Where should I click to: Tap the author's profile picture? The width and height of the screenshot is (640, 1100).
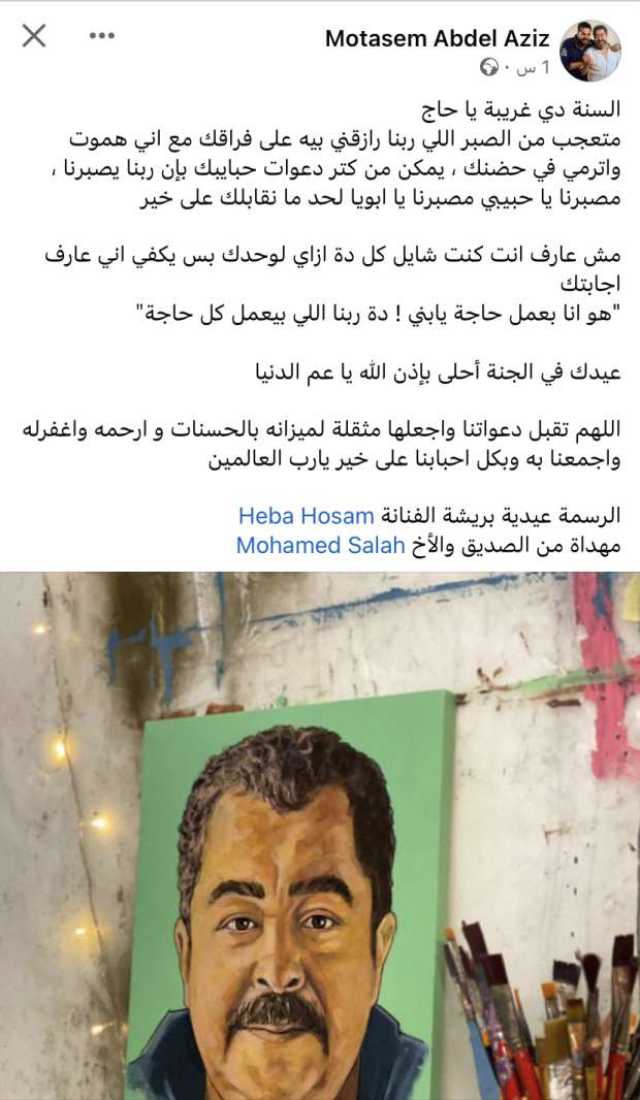(x=590, y=51)
